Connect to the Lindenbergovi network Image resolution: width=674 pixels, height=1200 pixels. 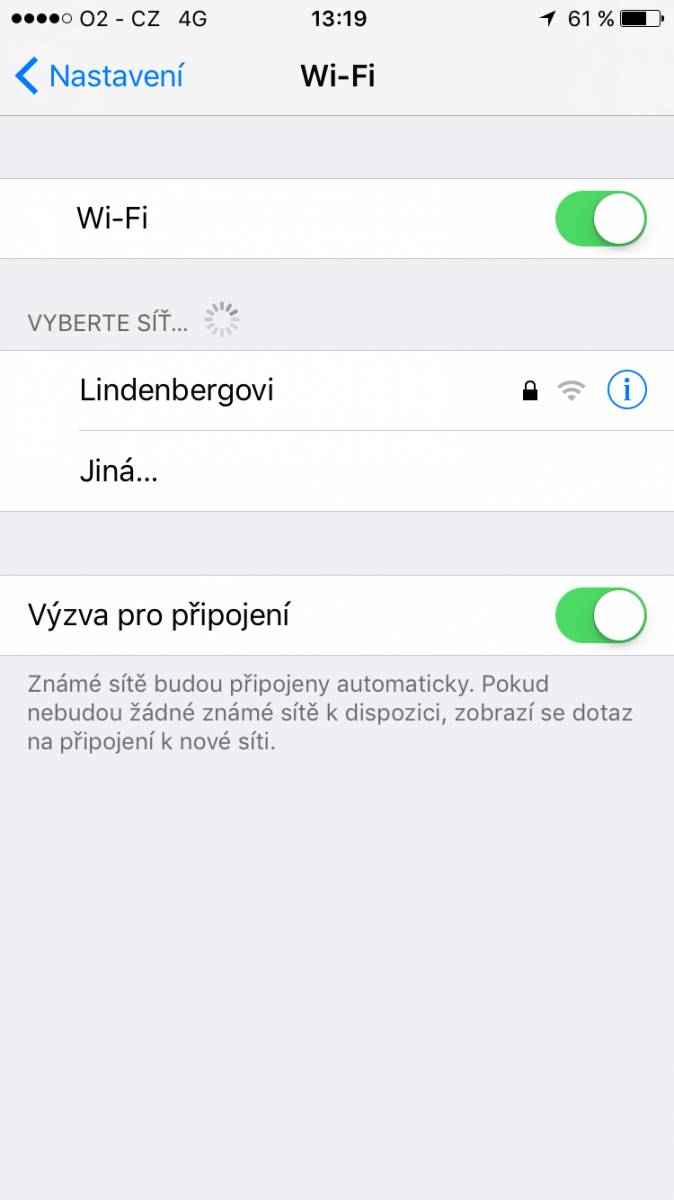tap(337, 391)
